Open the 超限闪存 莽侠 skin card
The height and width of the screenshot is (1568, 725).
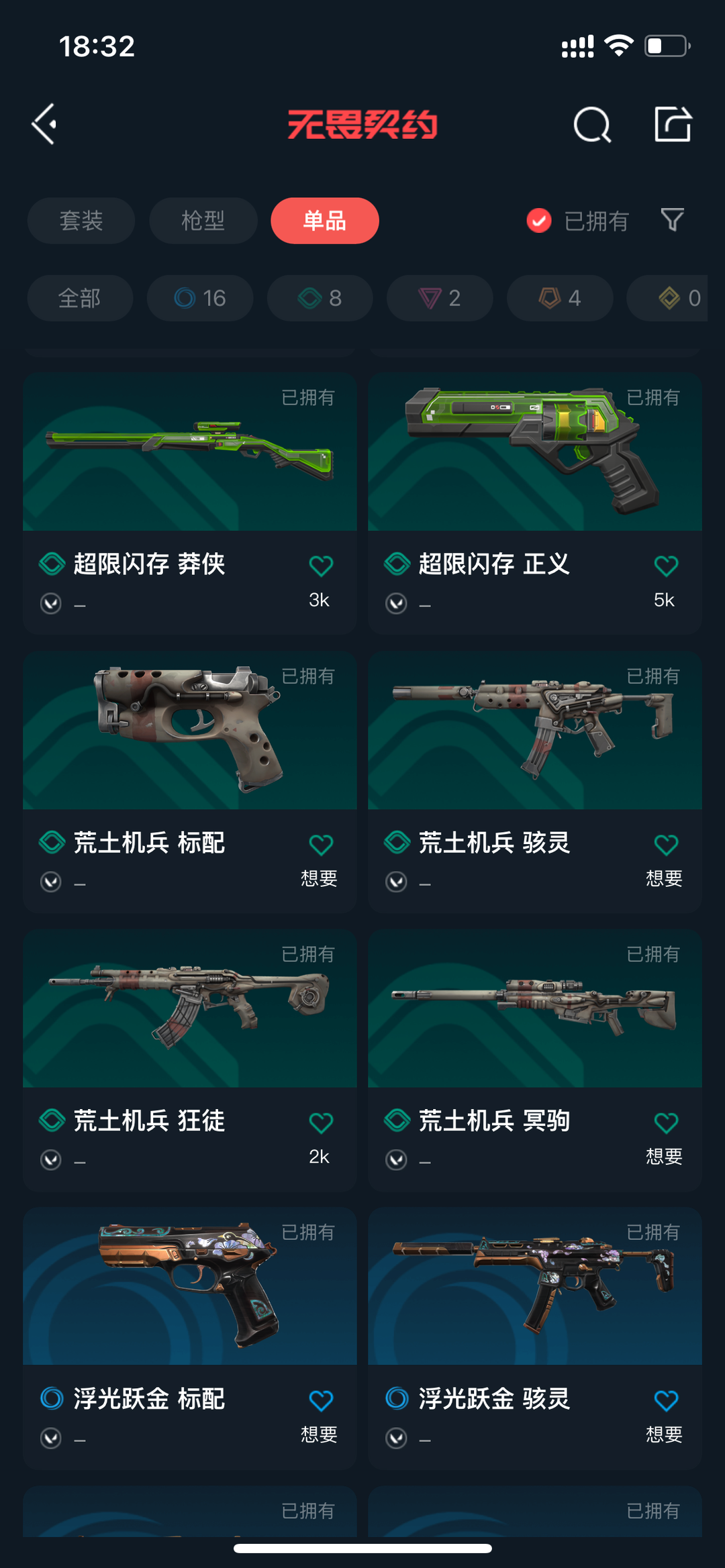tap(190, 504)
